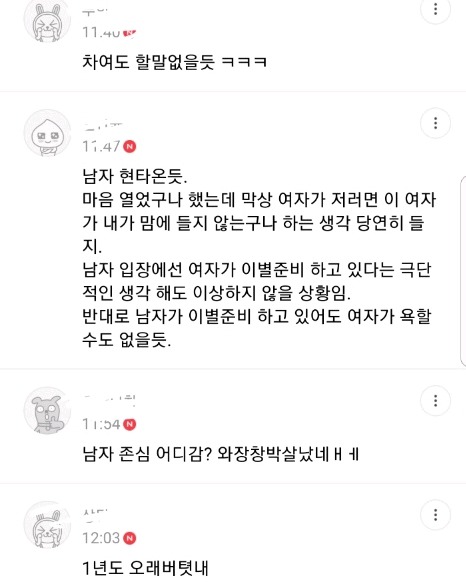This screenshot has height=586, width=466.
Task: Tap the rabbit avatar of the 차여도 할말없을듯 commenter
Action: [47, 20]
